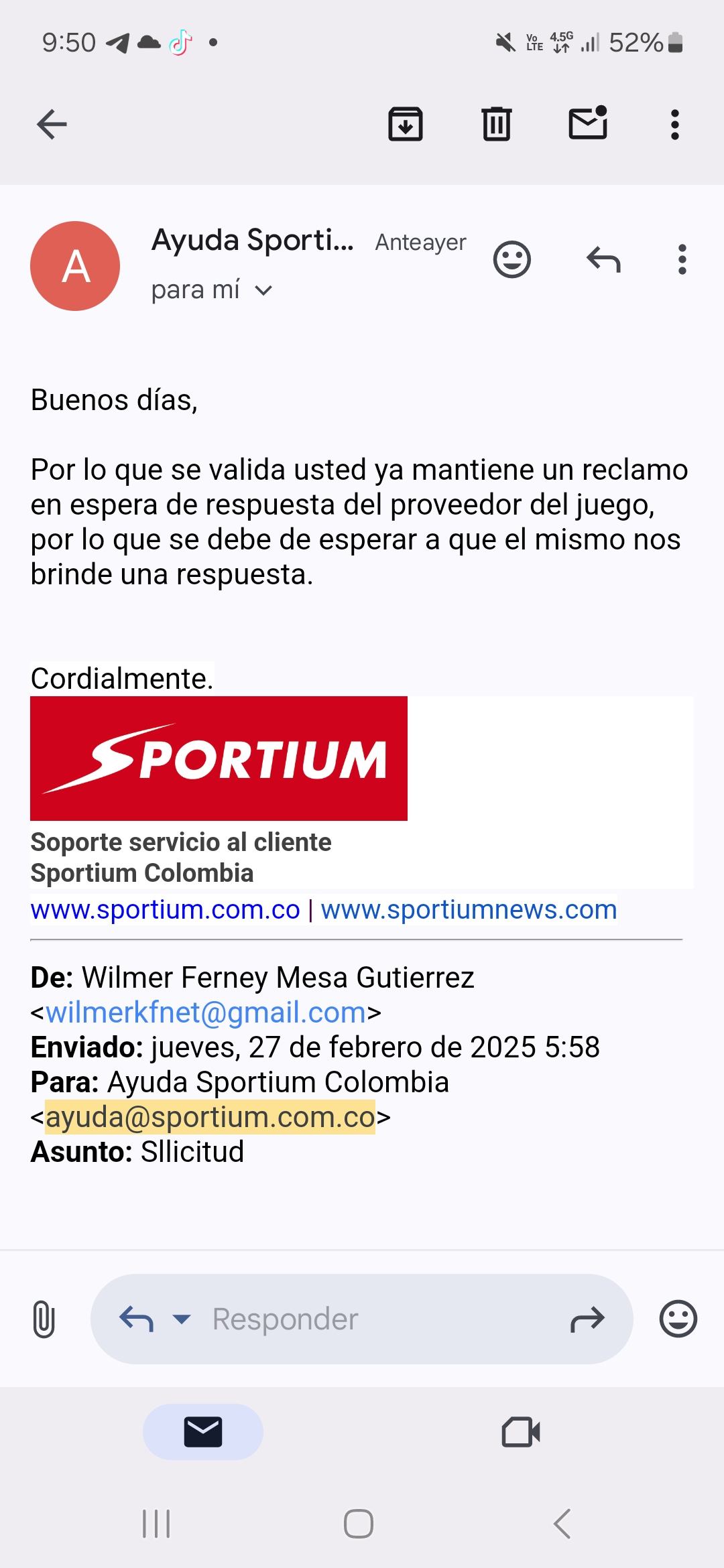Open the top app bar overflow menu
This screenshot has height=1568, width=724.
tap(675, 125)
